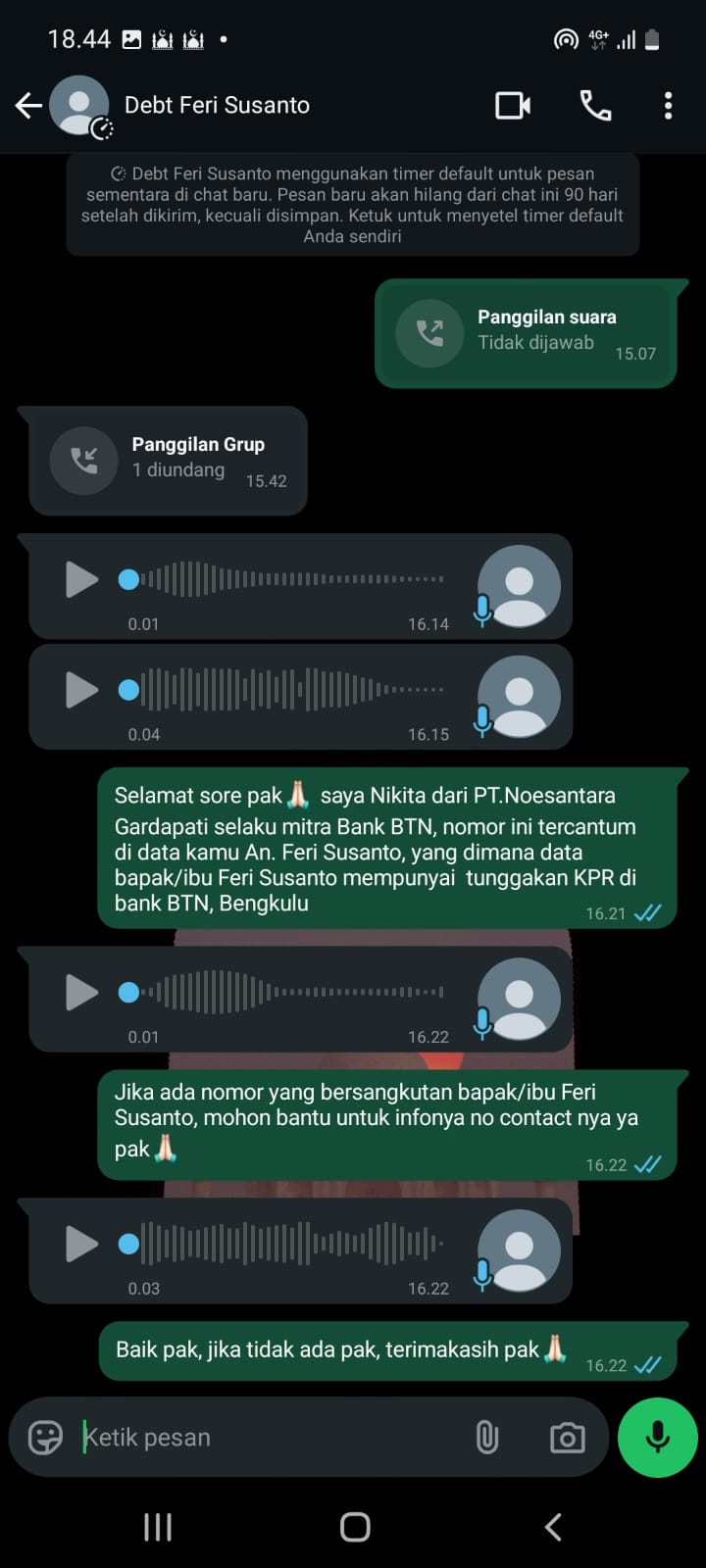706x1568 pixels.
Task: Go to the home screen
Action: tap(354, 1527)
